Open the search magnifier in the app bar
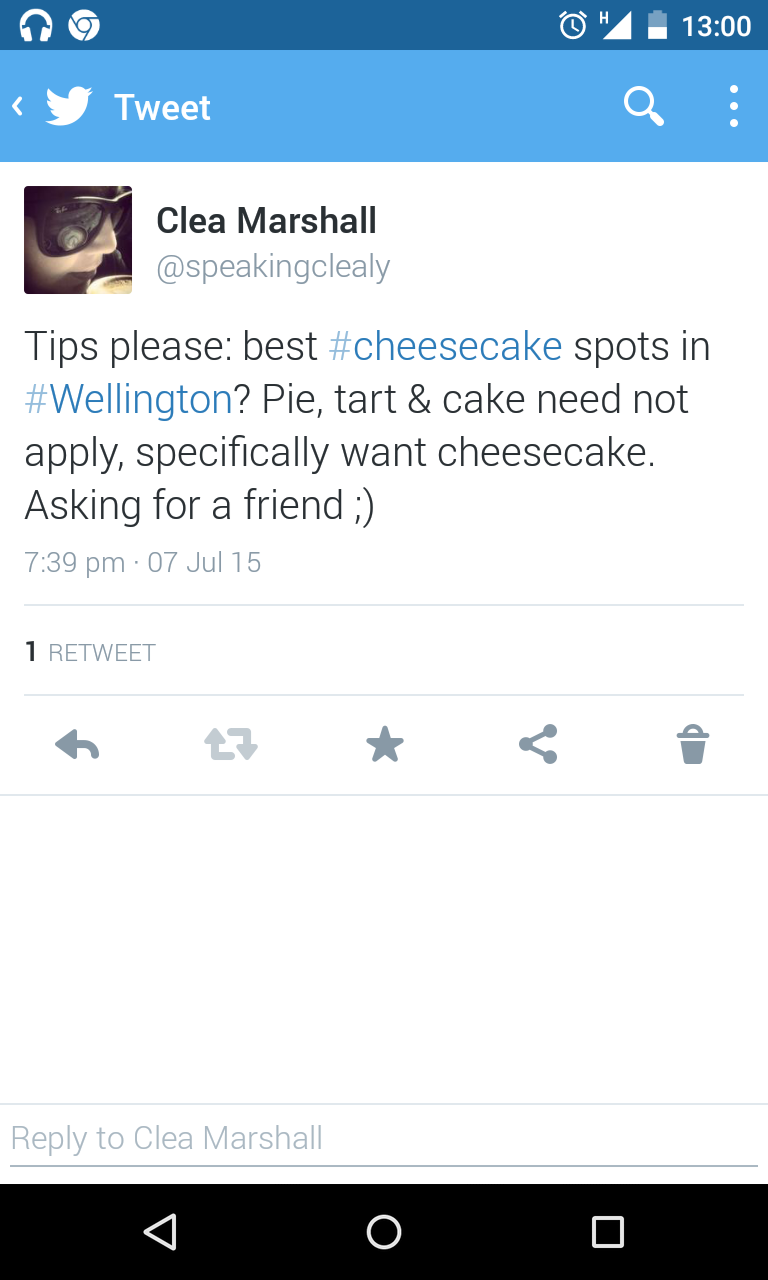Viewport: 768px width, 1280px height. [643, 106]
